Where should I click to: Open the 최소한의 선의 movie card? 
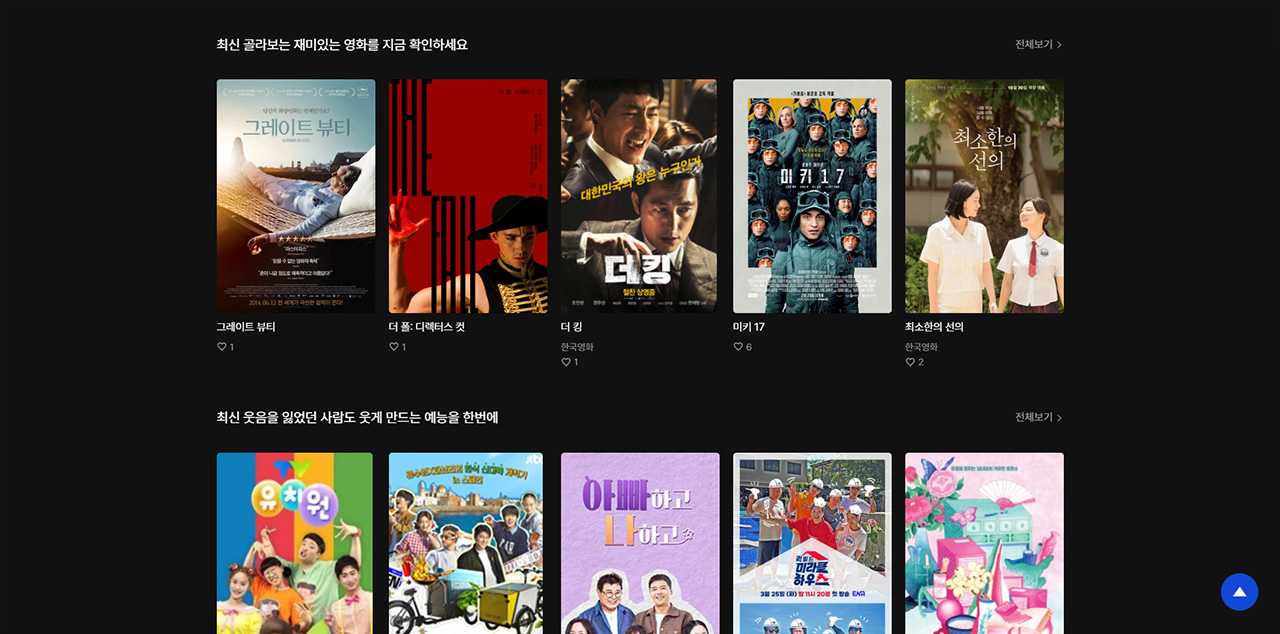[984, 196]
